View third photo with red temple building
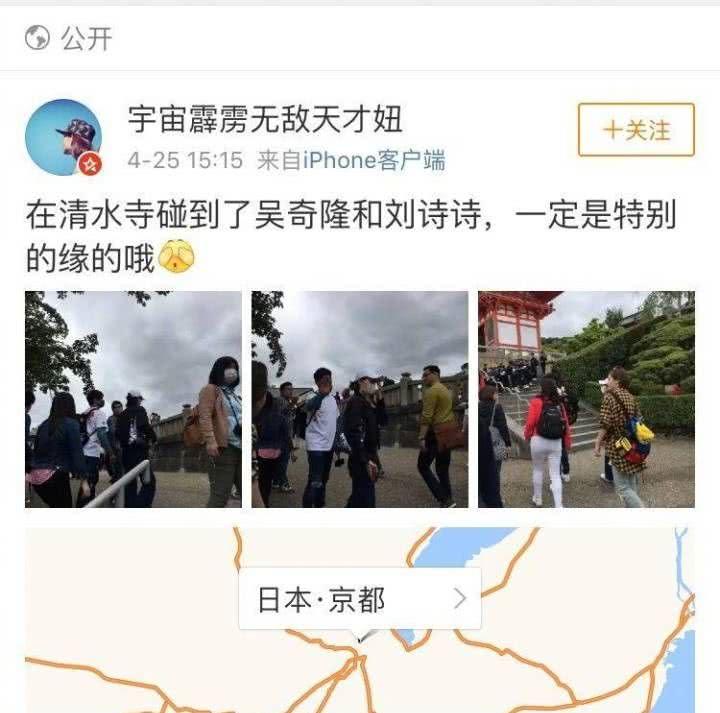Viewport: 720px width, 713px height. [586, 399]
